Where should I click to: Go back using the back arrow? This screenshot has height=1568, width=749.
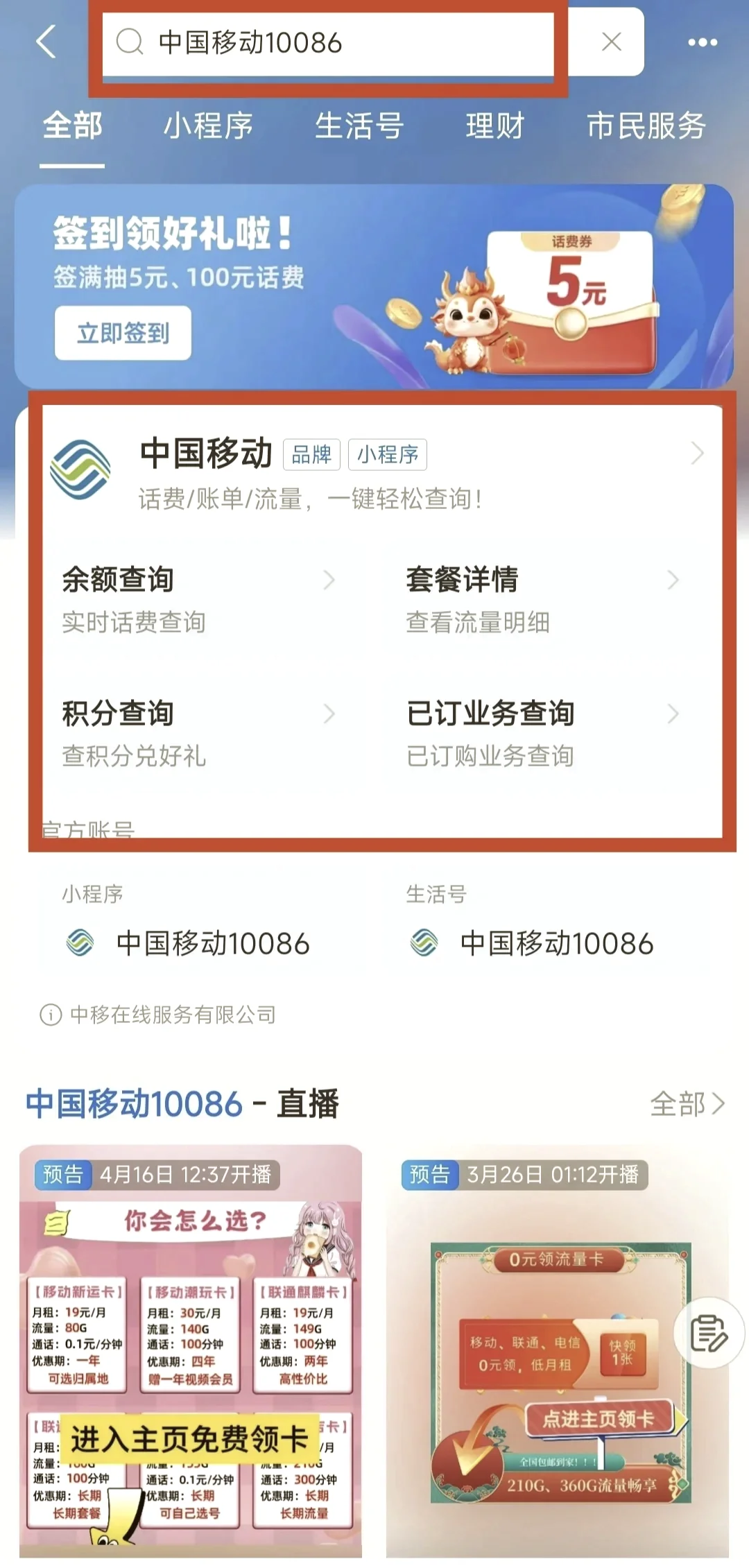[46, 42]
